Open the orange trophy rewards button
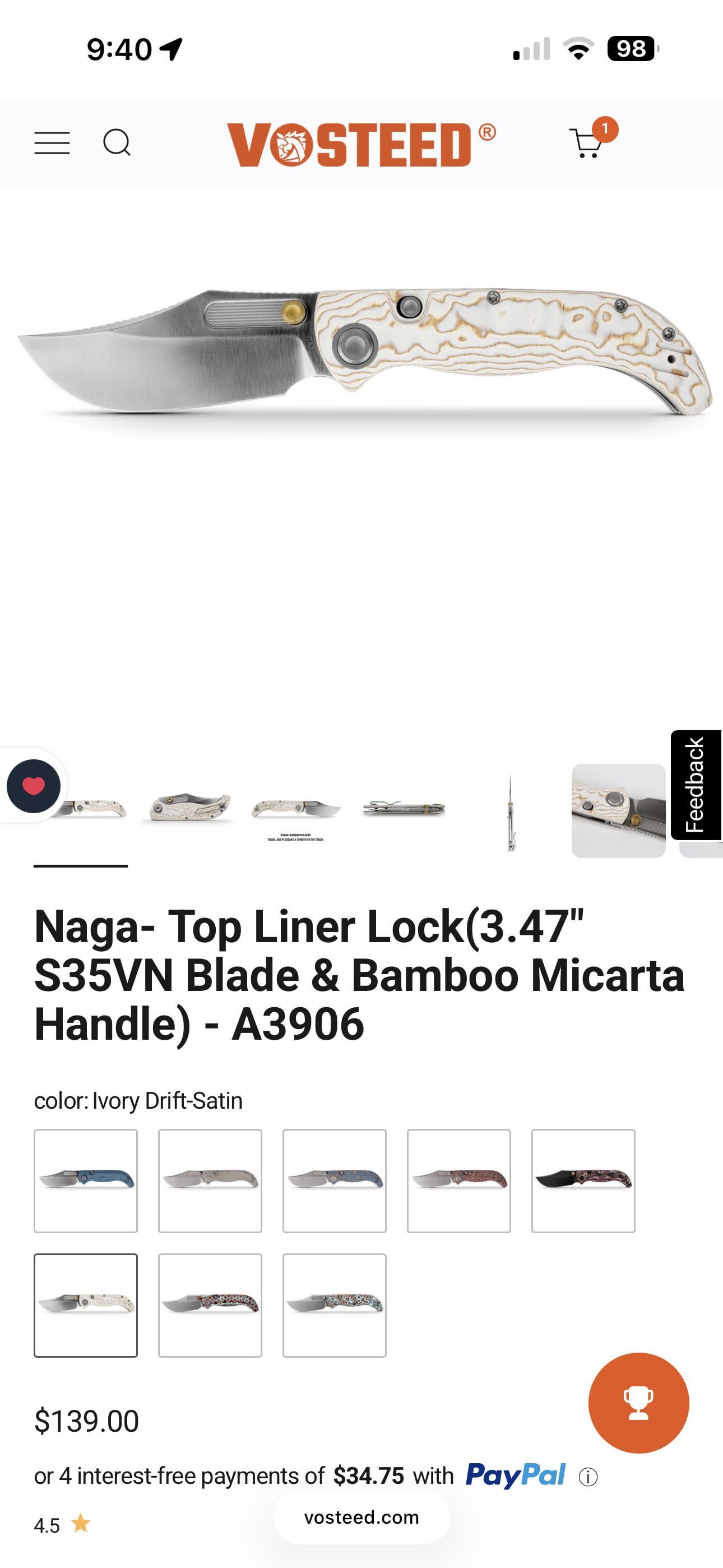This screenshot has width=723, height=1568. [x=638, y=1403]
